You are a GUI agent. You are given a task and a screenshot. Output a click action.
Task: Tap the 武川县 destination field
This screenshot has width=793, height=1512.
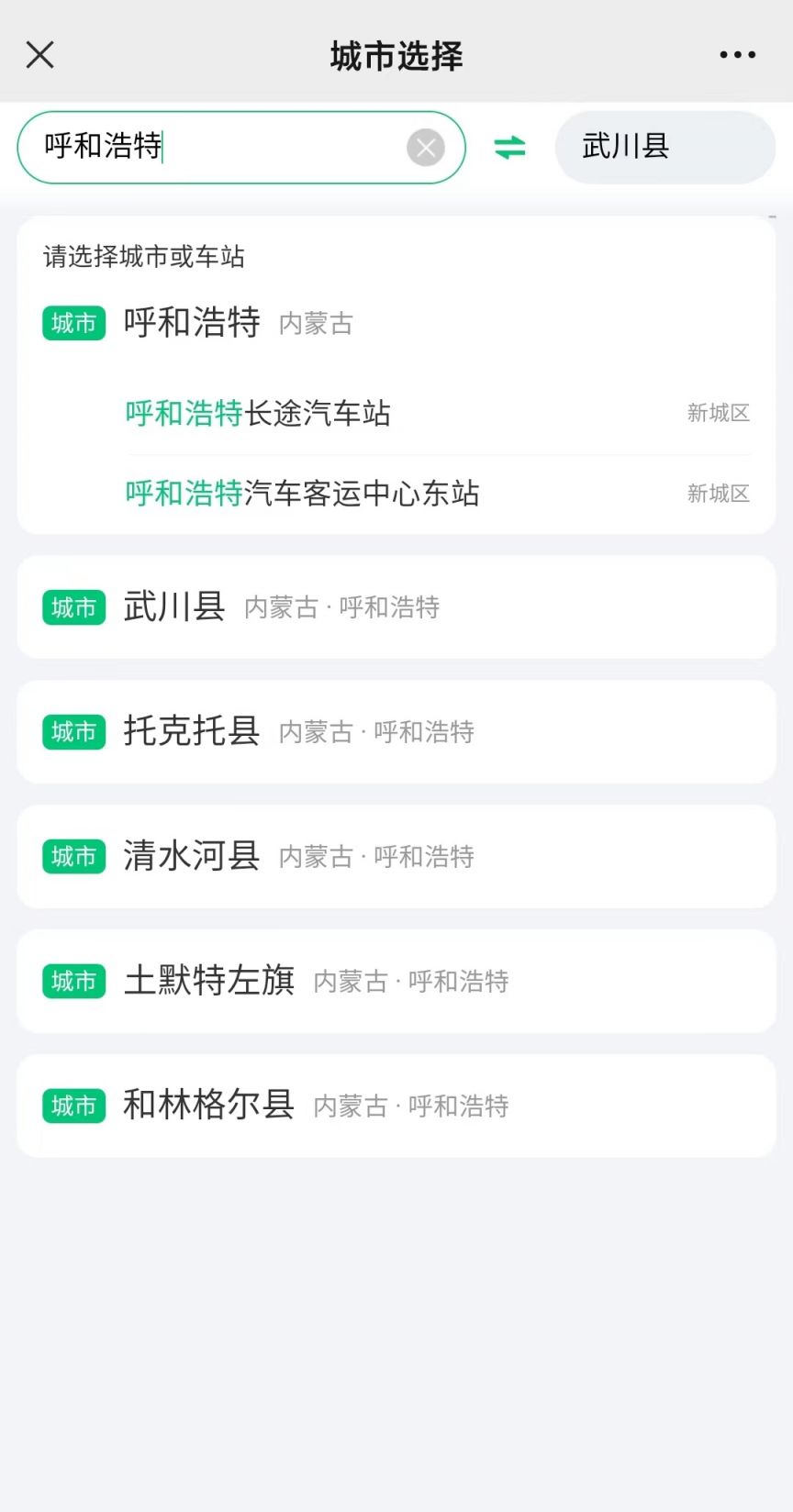pos(665,148)
